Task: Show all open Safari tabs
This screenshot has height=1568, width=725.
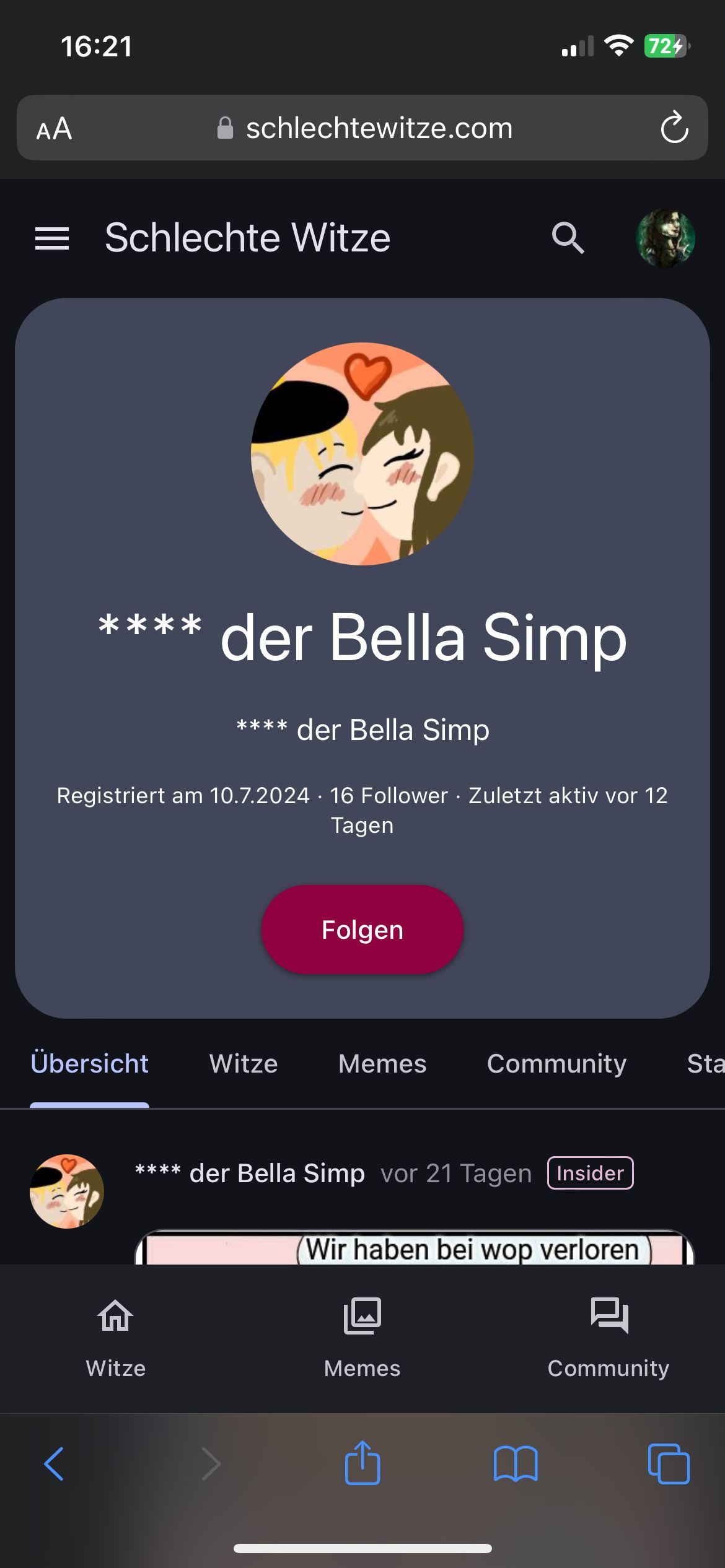Action: click(x=668, y=1464)
